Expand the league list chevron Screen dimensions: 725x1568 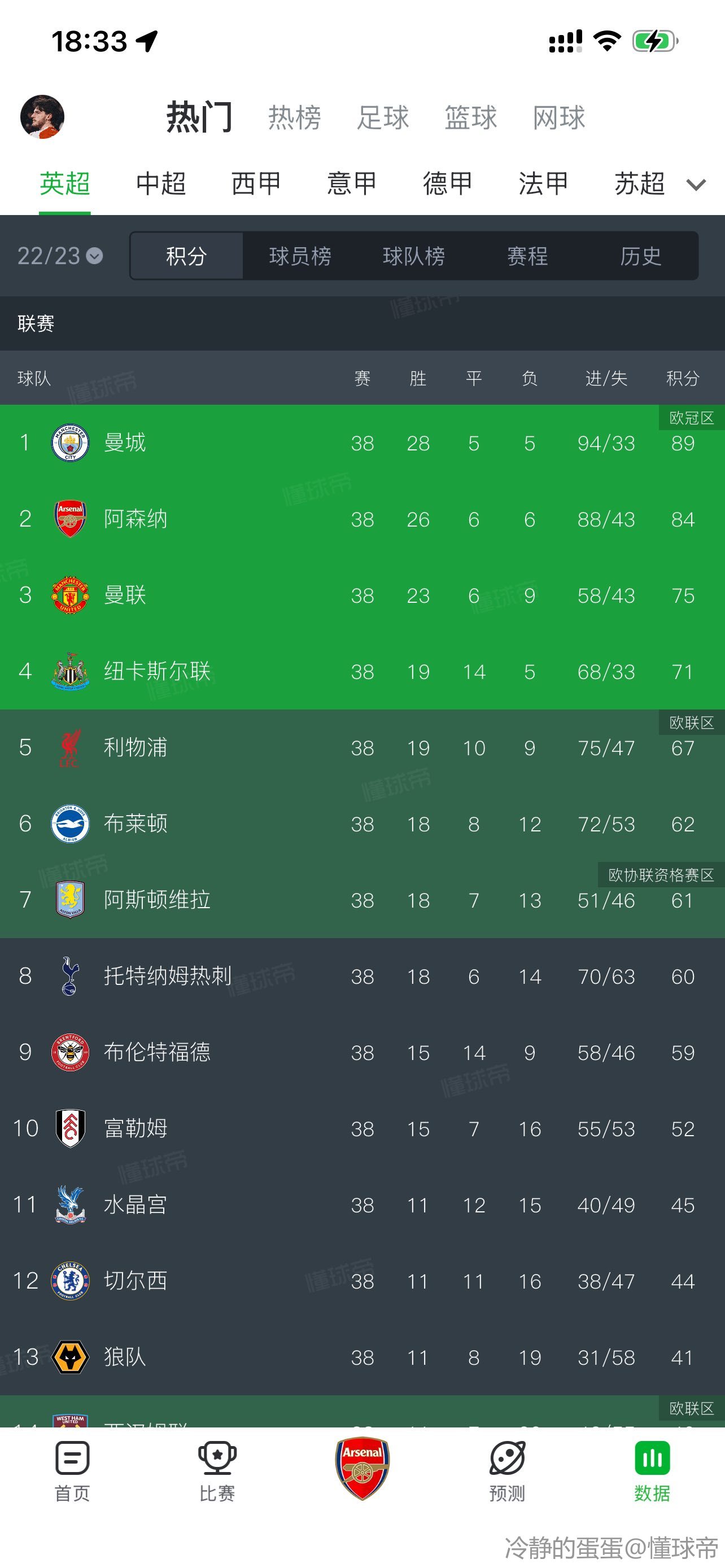(x=696, y=185)
